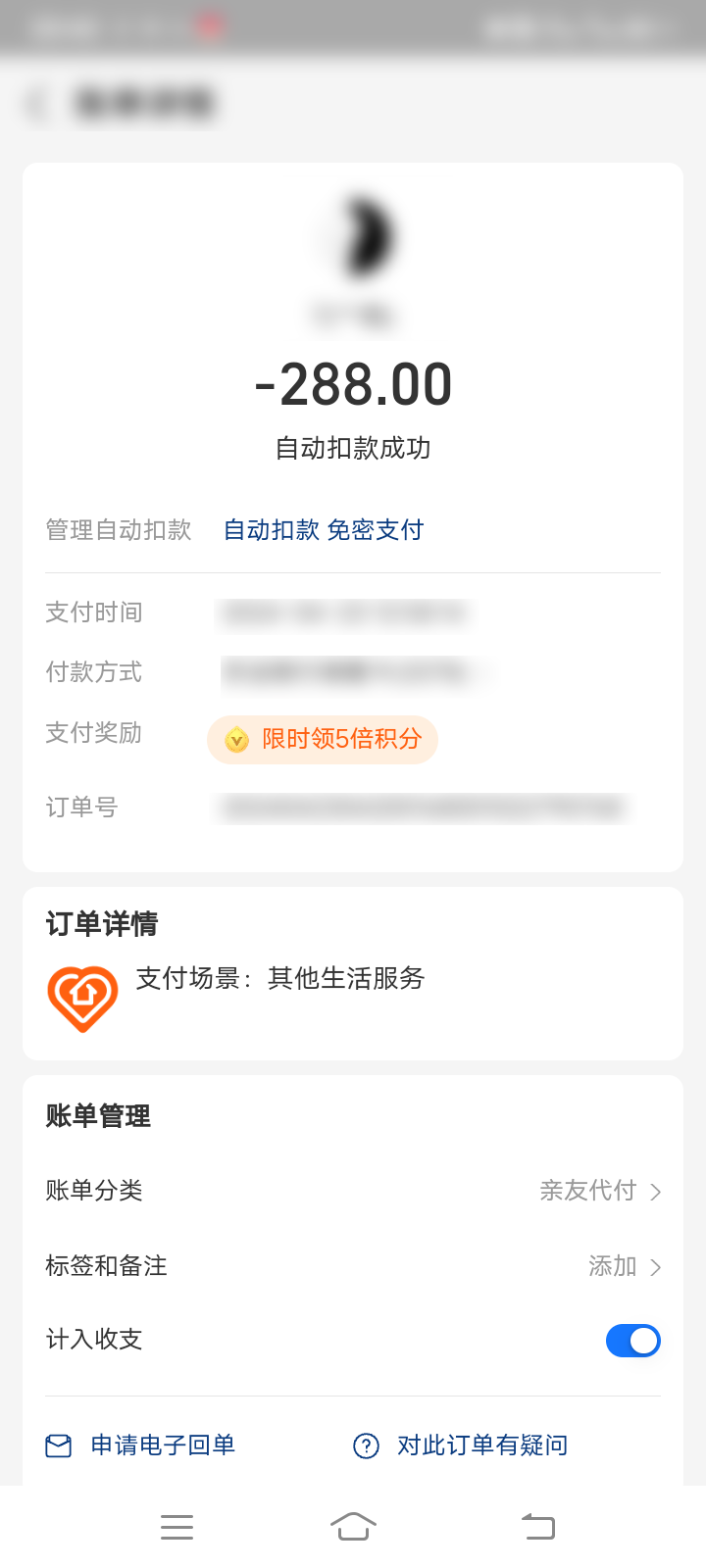Open 对此订单有疑问 help link
The width and height of the screenshot is (706, 1568).
click(461, 1445)
